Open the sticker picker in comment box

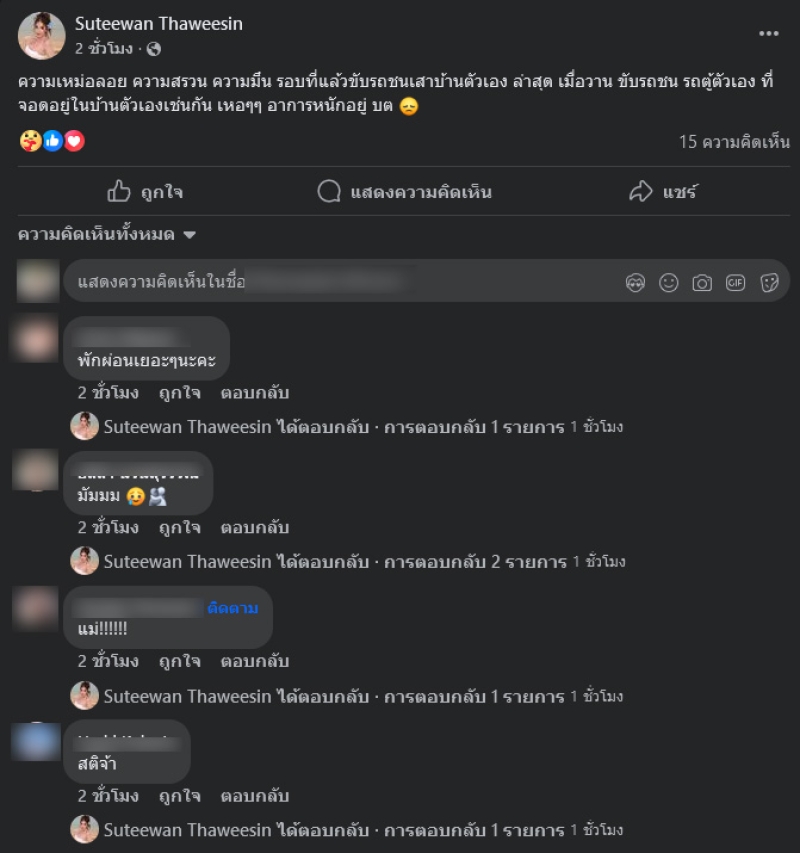[x=769, y=283]
